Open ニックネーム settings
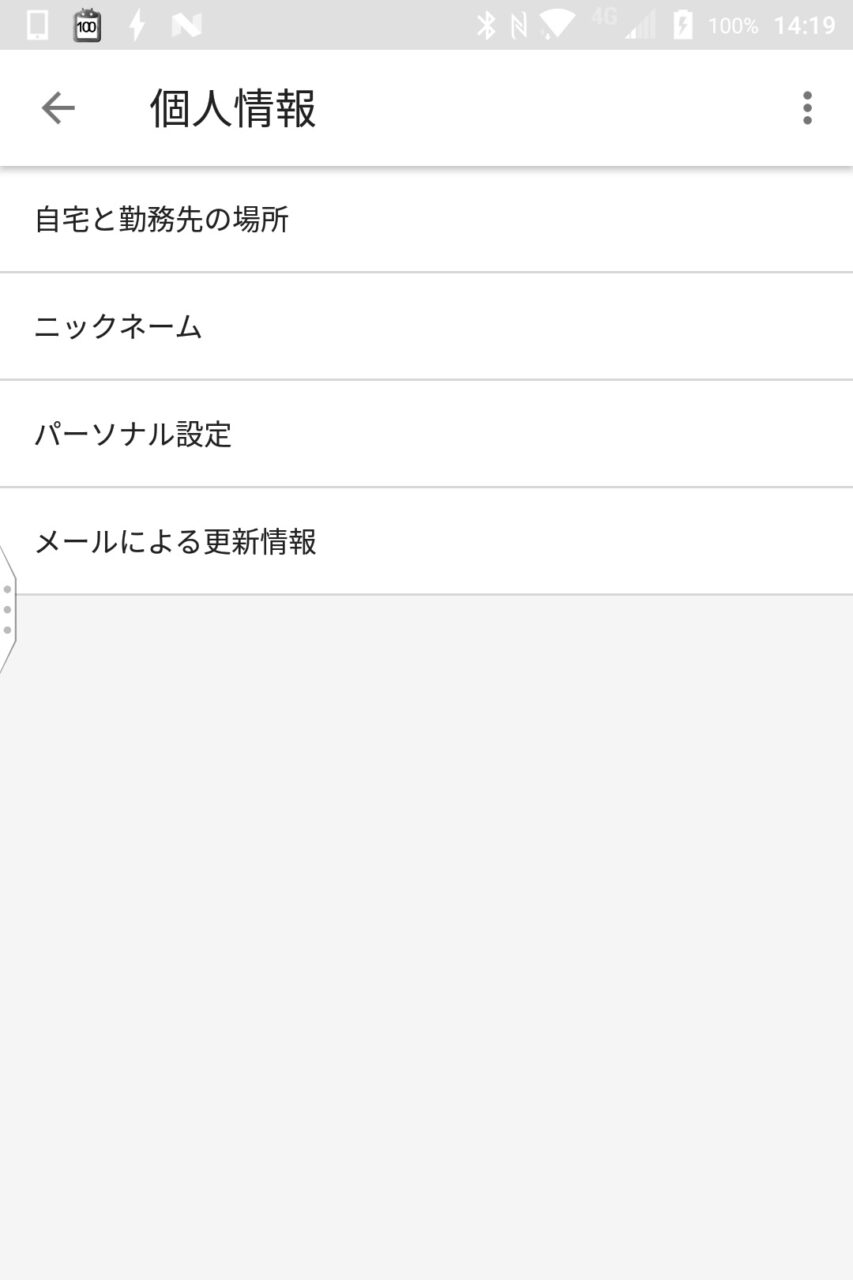Image resolution: width=853 pixels, height=1280 pixels. [426, 327]
